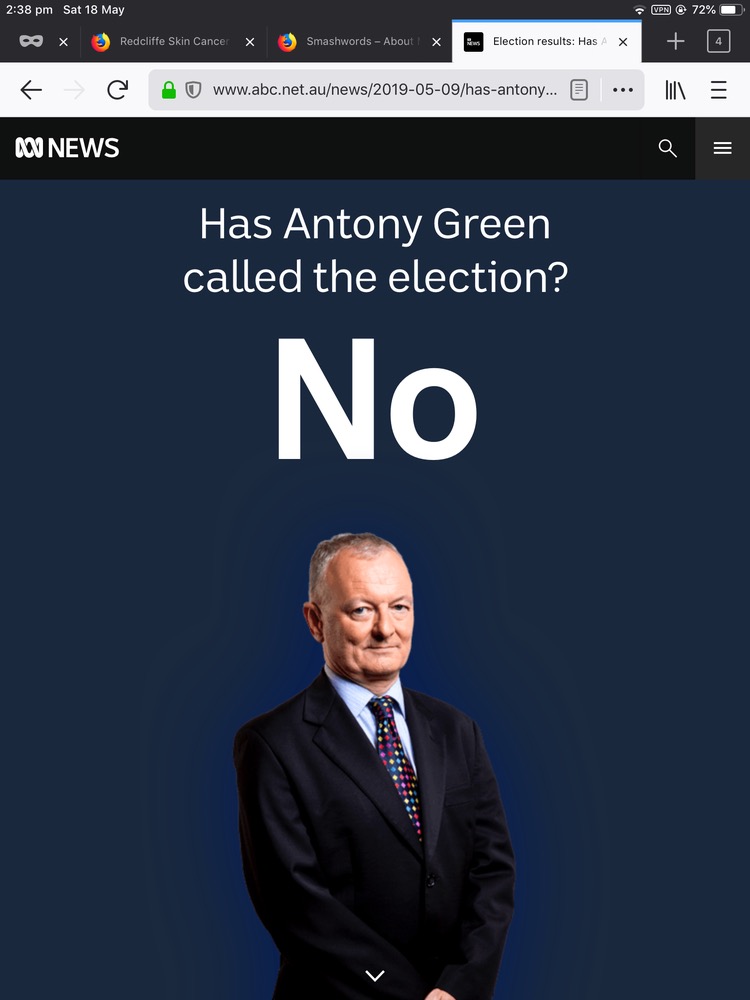Image resolution: width=750 pixels, height=1000 pixels.
Task: Go back to the previous page
Action: coord(31,90)
